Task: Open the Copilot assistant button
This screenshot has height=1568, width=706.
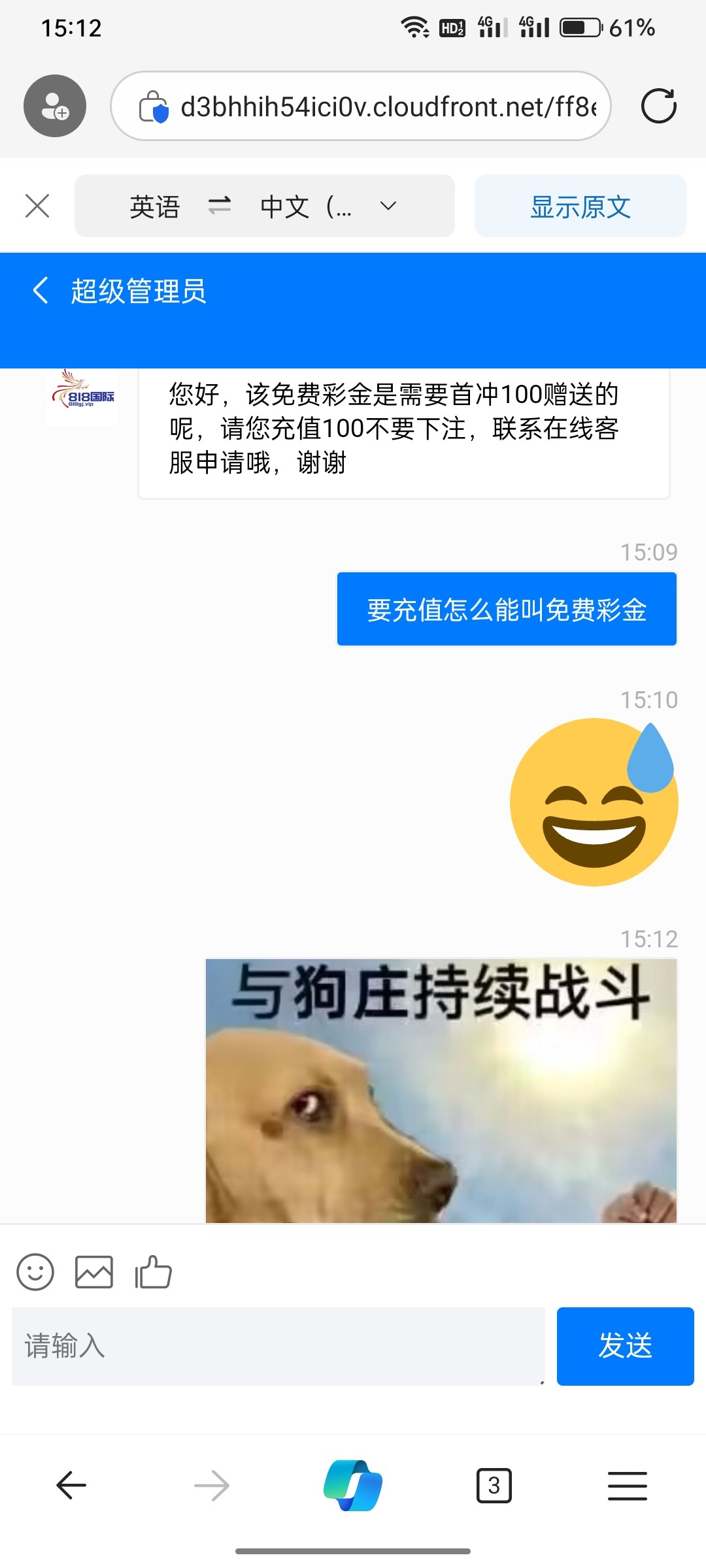Action: (353, 1486)
